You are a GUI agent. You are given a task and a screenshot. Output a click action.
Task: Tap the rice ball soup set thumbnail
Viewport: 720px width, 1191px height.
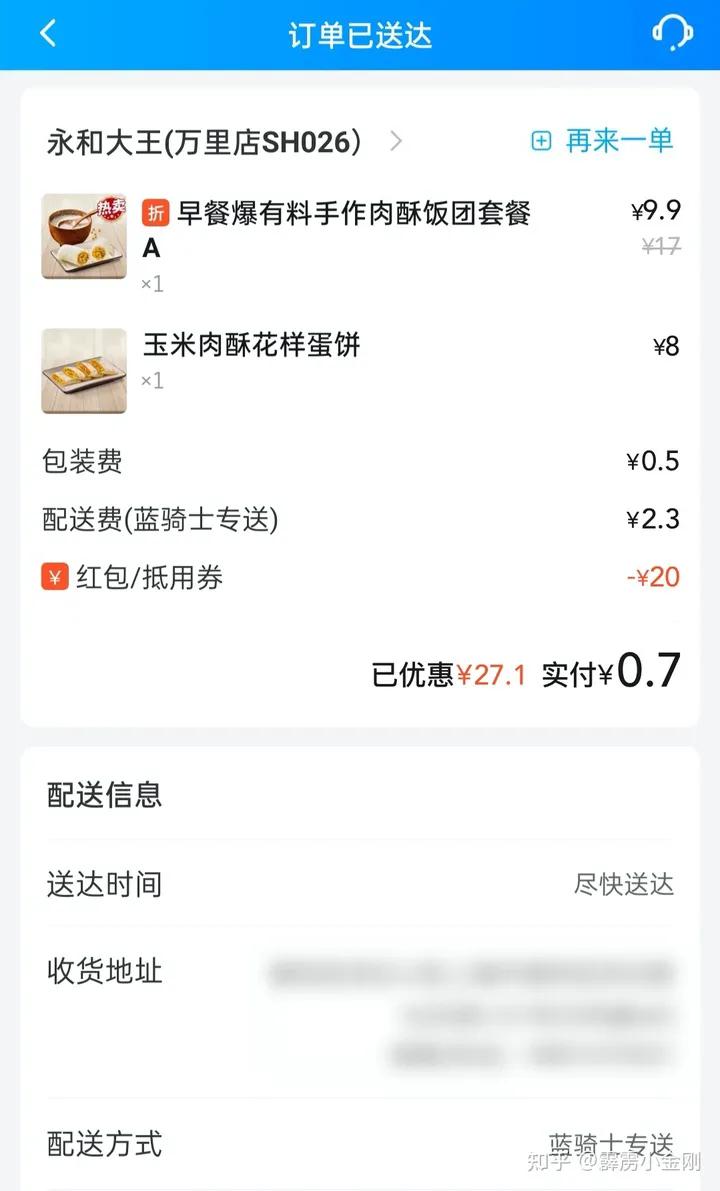click(84, 237)
